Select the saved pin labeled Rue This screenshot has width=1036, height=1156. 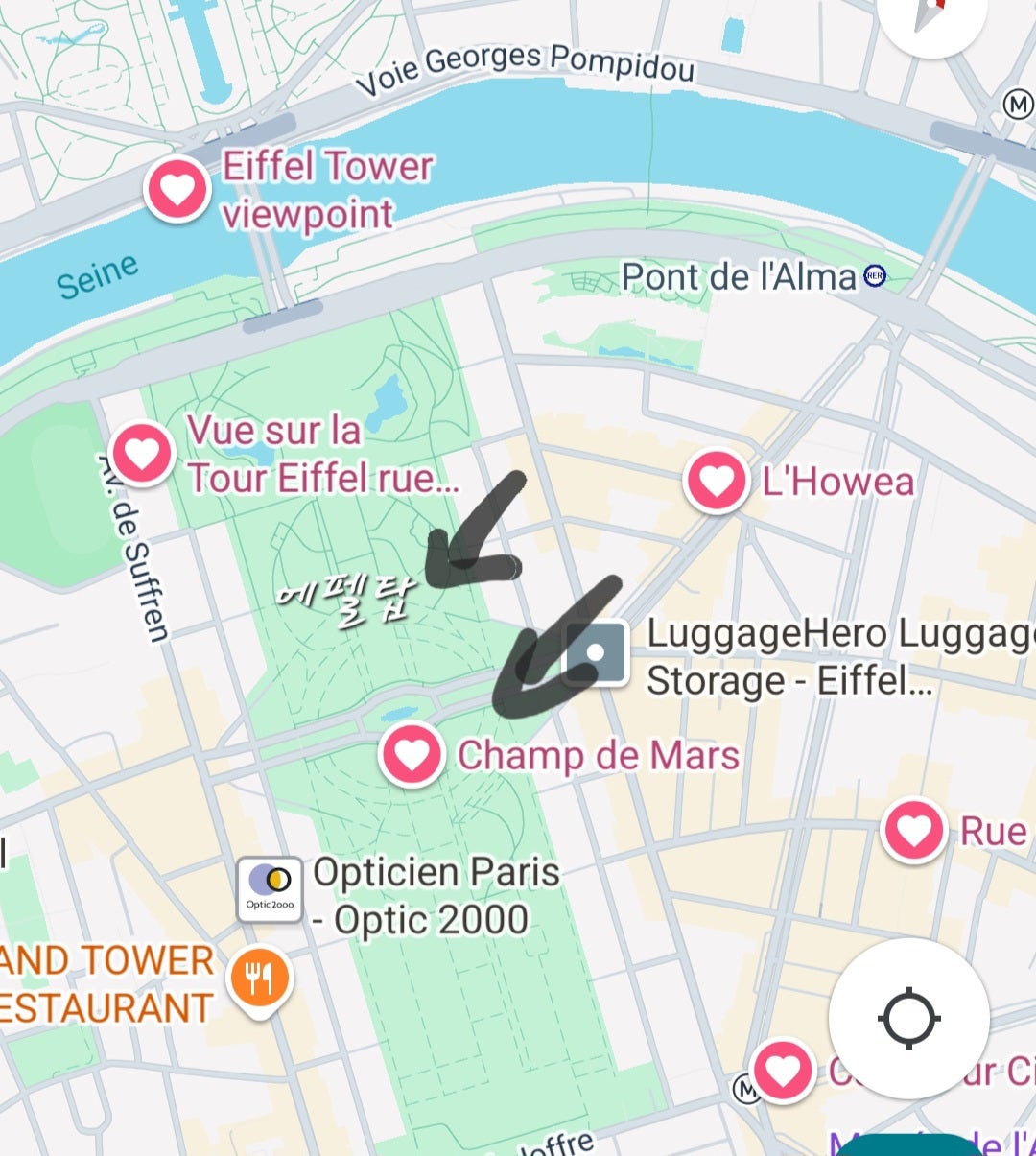[913, 831]
